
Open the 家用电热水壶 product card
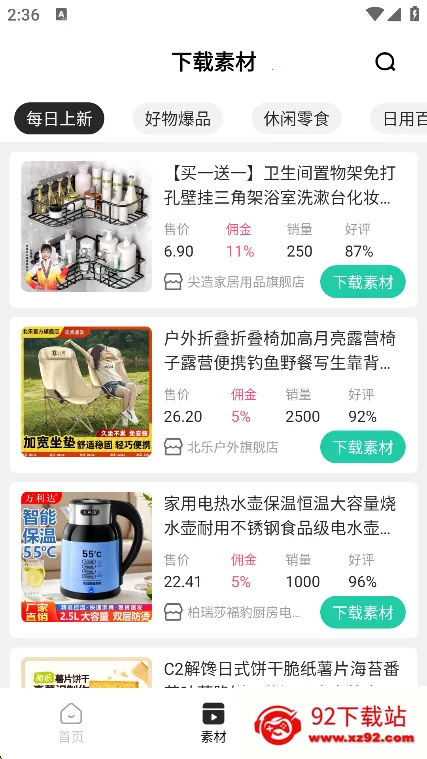(213, 560)
